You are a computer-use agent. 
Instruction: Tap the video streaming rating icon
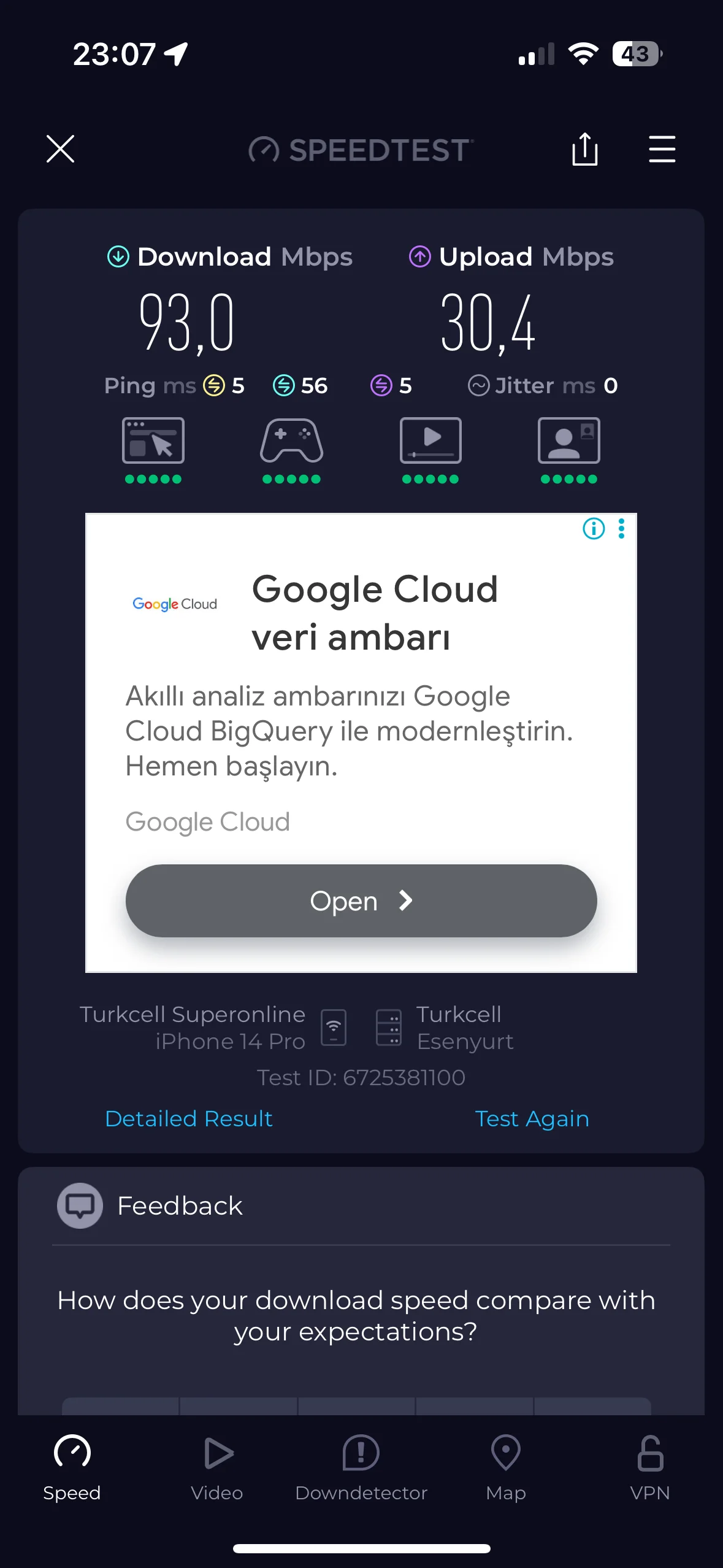click(430, 442)
